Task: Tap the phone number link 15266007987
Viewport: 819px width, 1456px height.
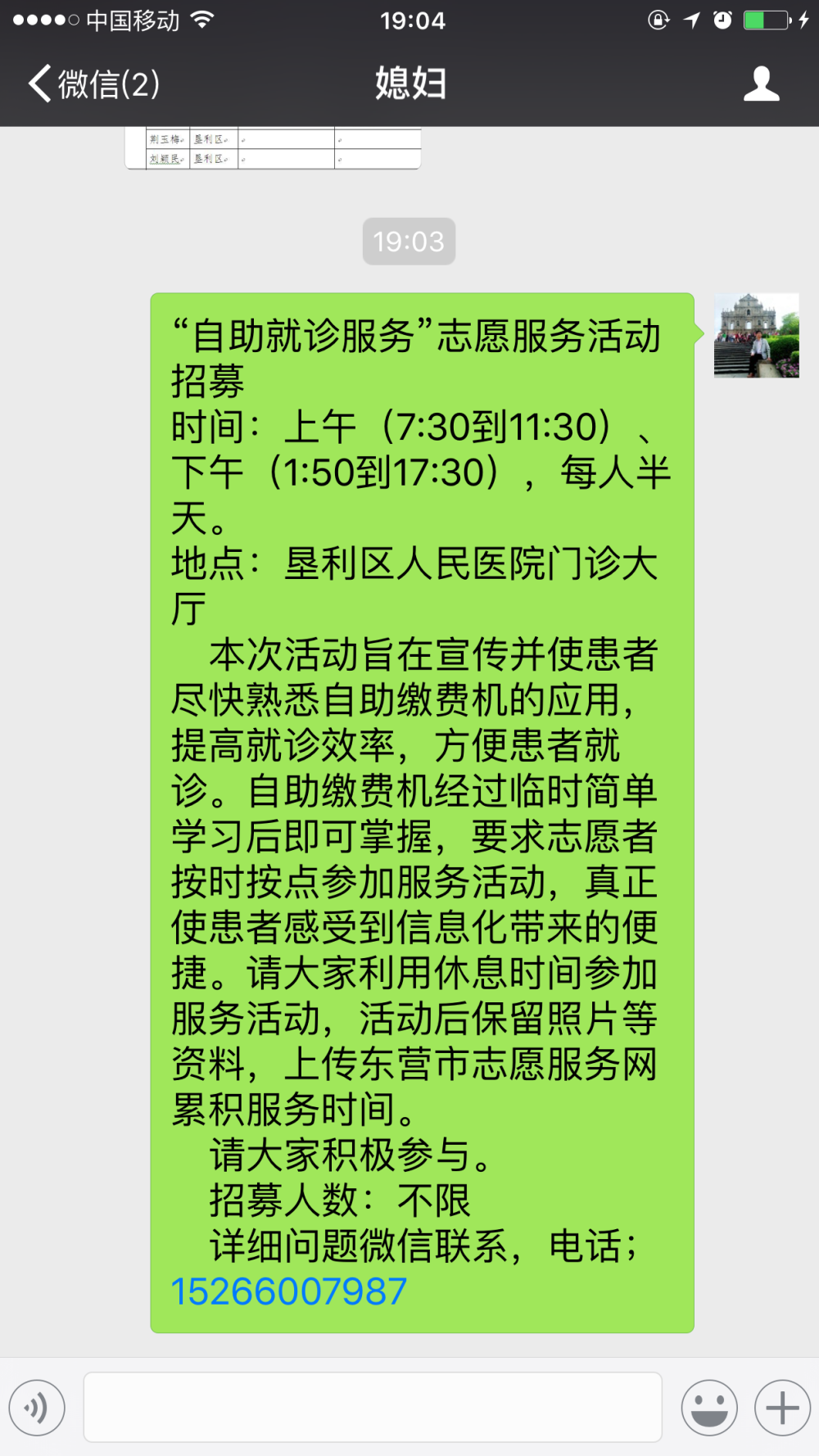Action: click(288, 1291)
